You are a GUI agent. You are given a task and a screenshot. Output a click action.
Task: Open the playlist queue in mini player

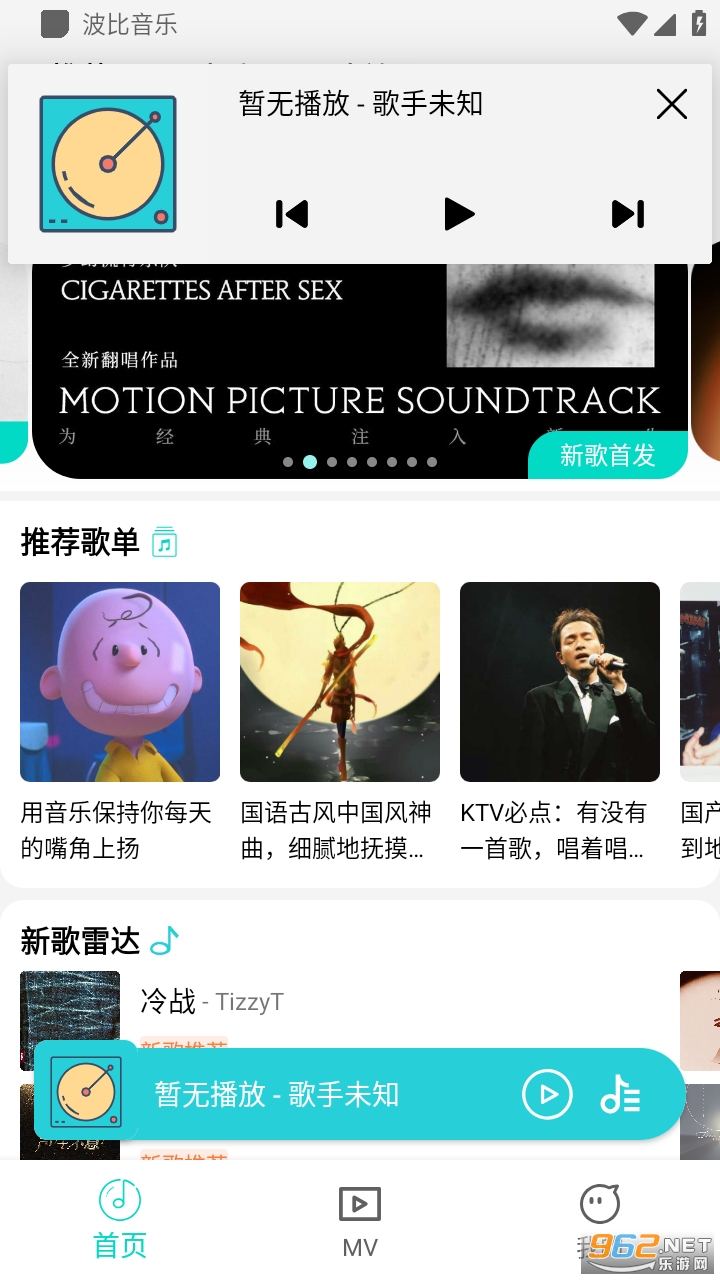tap(620, 1095)
